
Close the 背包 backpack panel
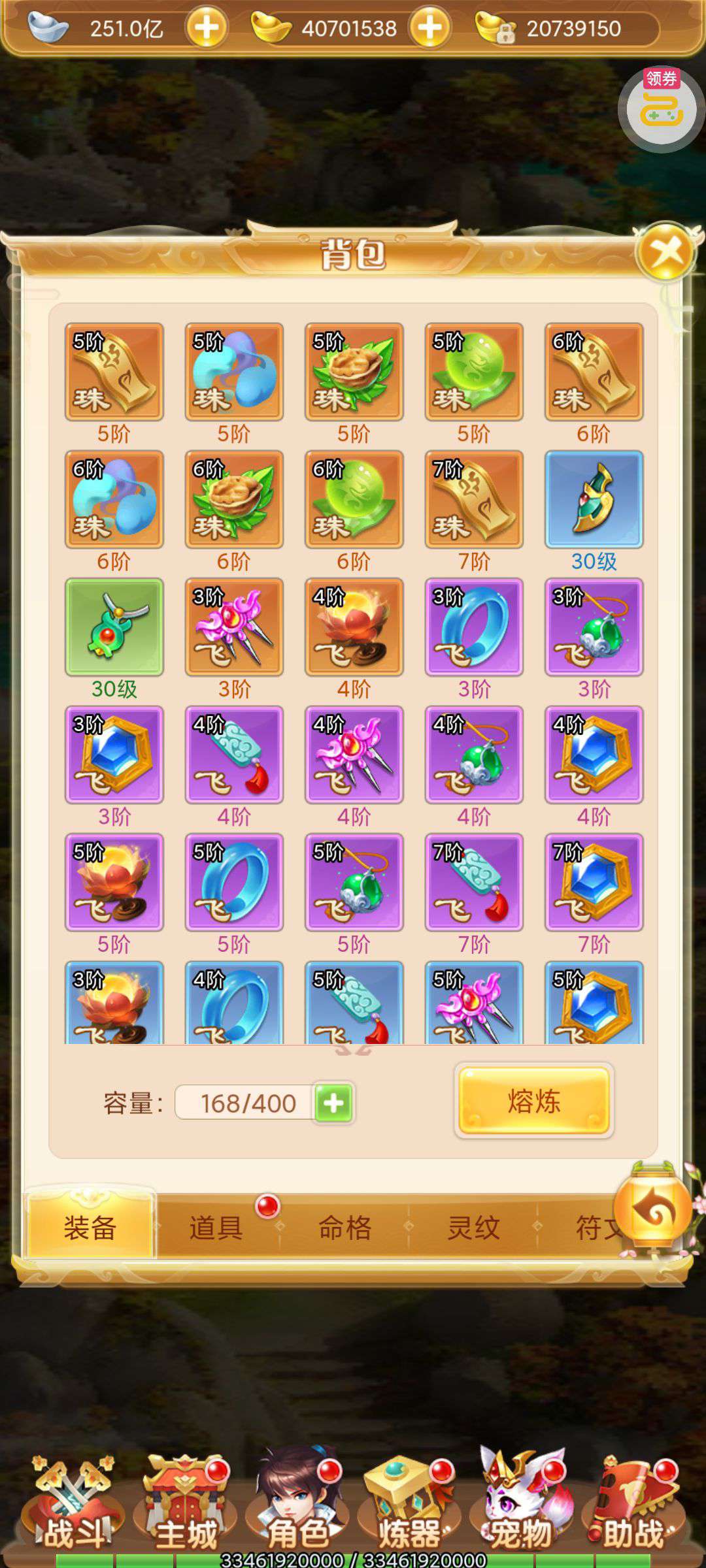pos(665,252)
